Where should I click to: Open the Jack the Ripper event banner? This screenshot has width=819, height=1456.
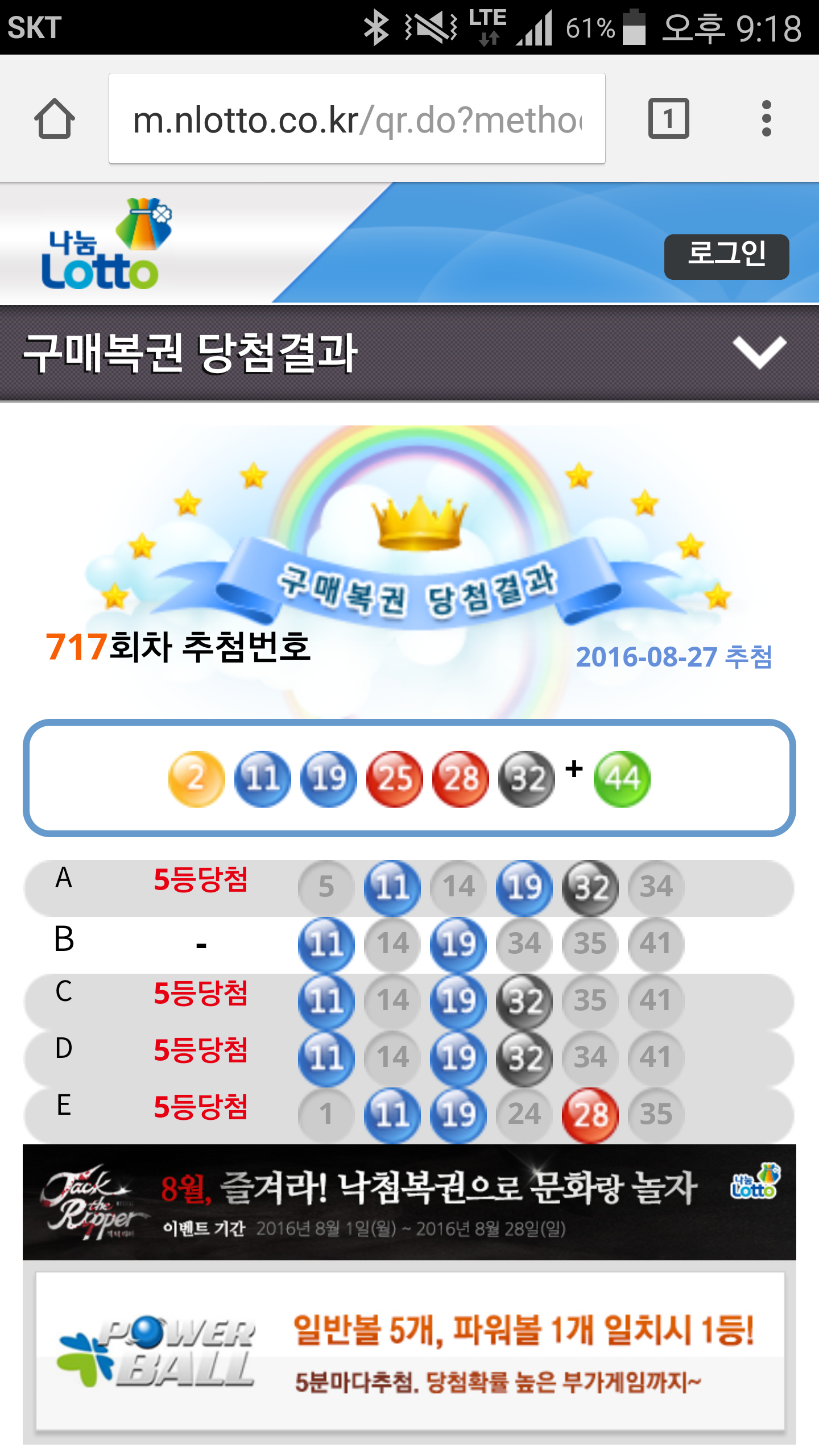pos(409,1201)
